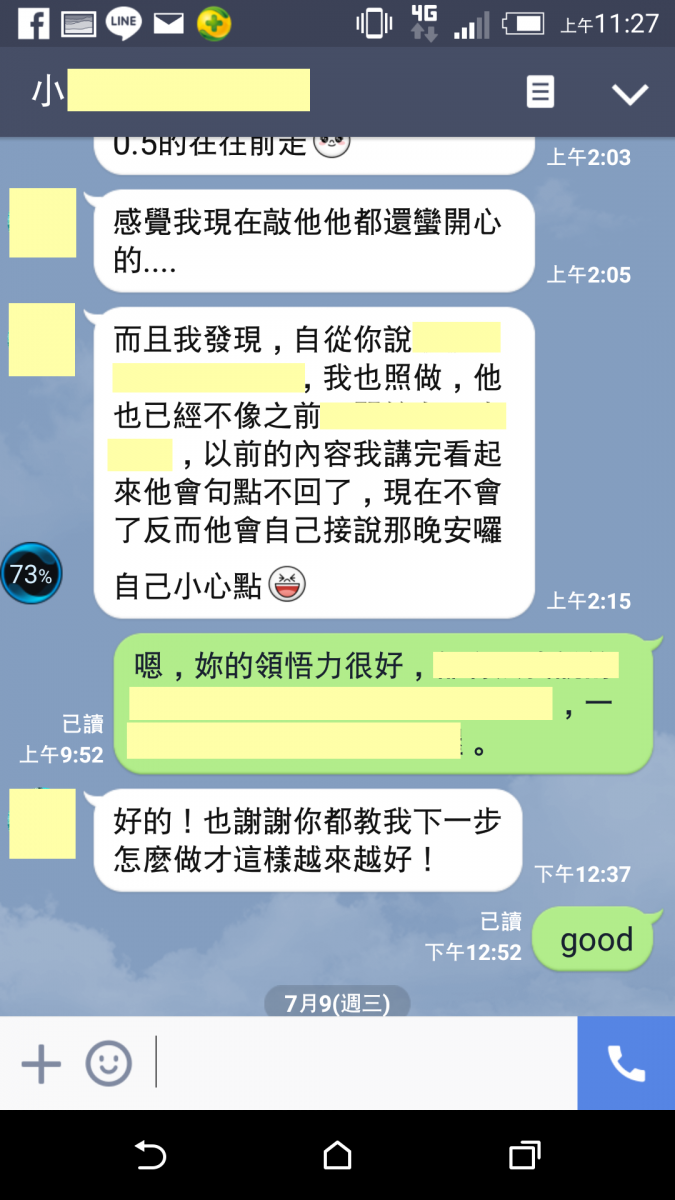Viewport: 675px width, 1200px height.
Task: Expand the chat options dropdown arrow
Action: coord(630,94)
